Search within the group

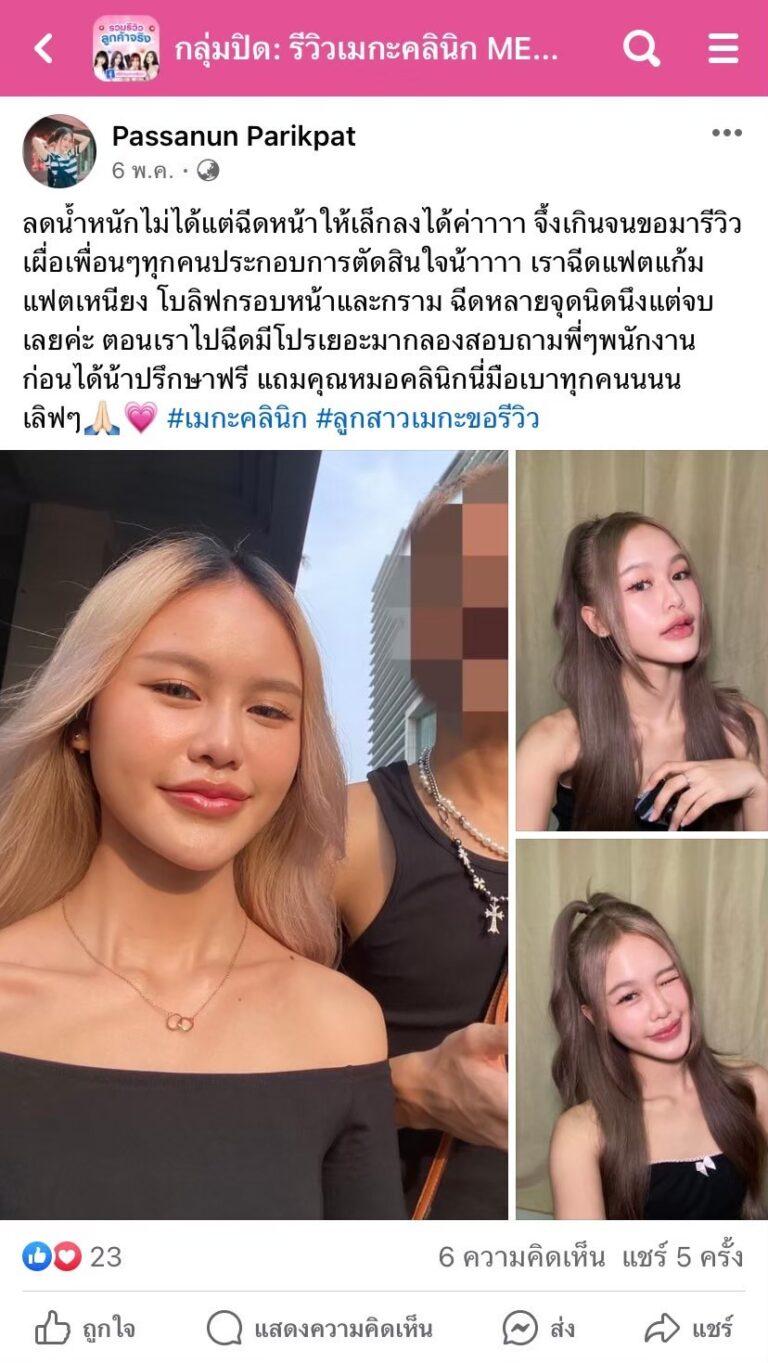click(x=641, y=47)
